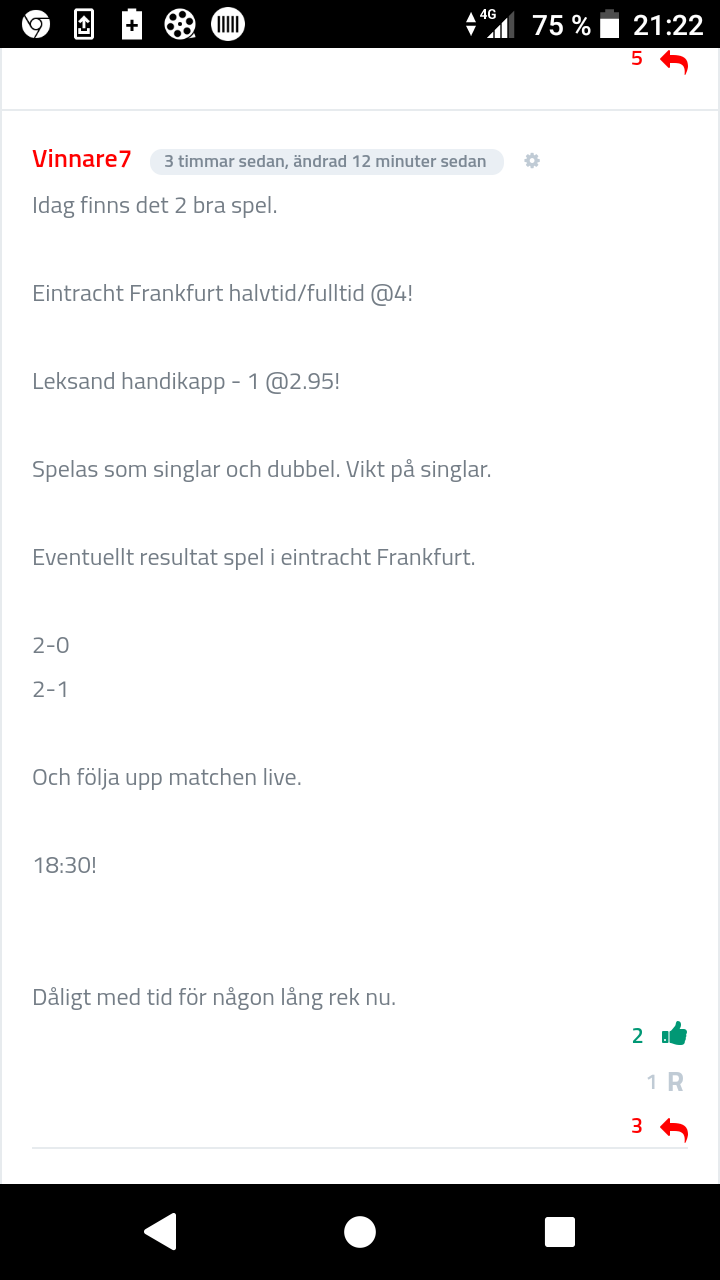The image size is (720, 1280).
Task: Tap the R icon under Vinnare7's post
Action: (x=675, y=1081)
